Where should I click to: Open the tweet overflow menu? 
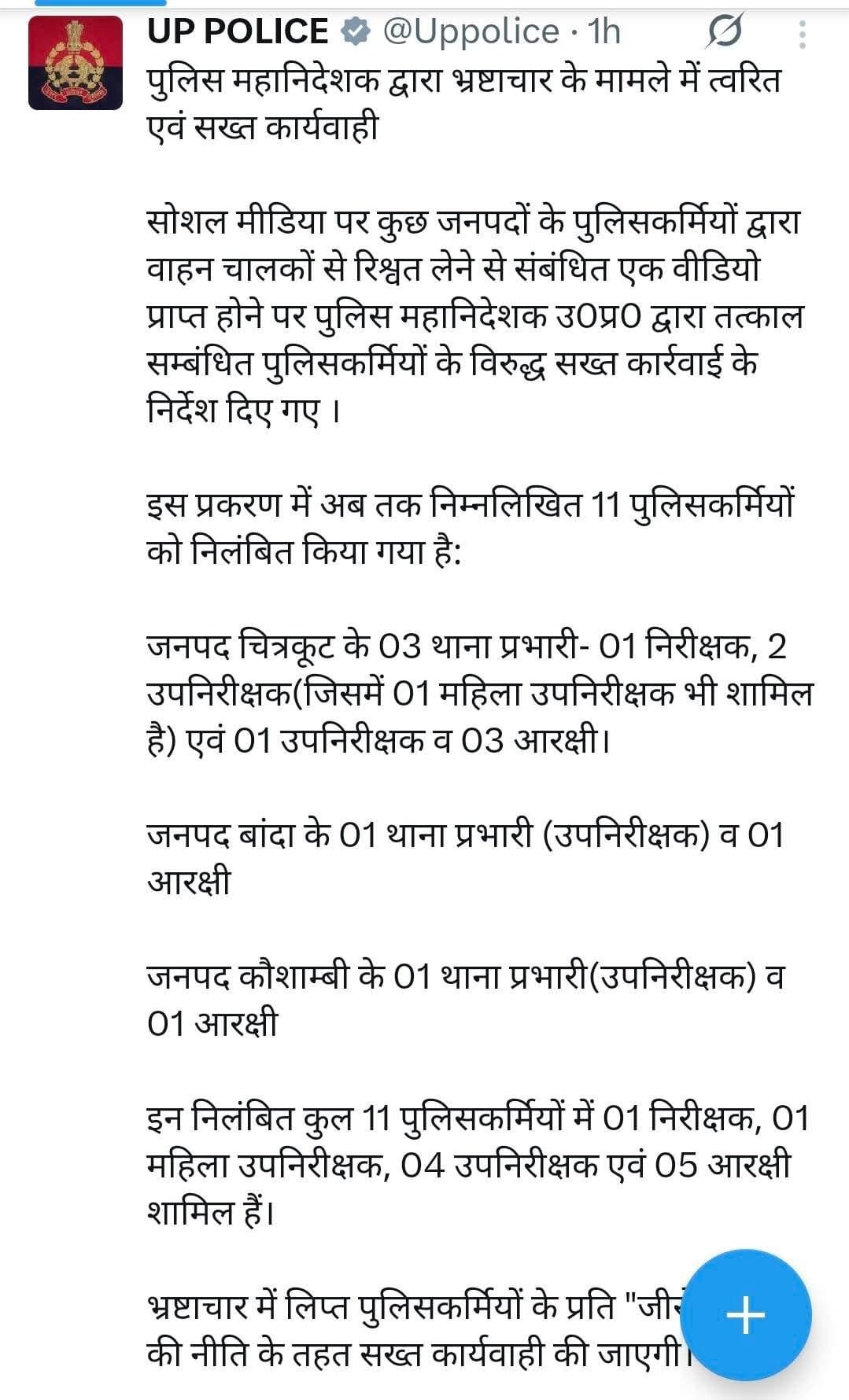coord(802,35)
